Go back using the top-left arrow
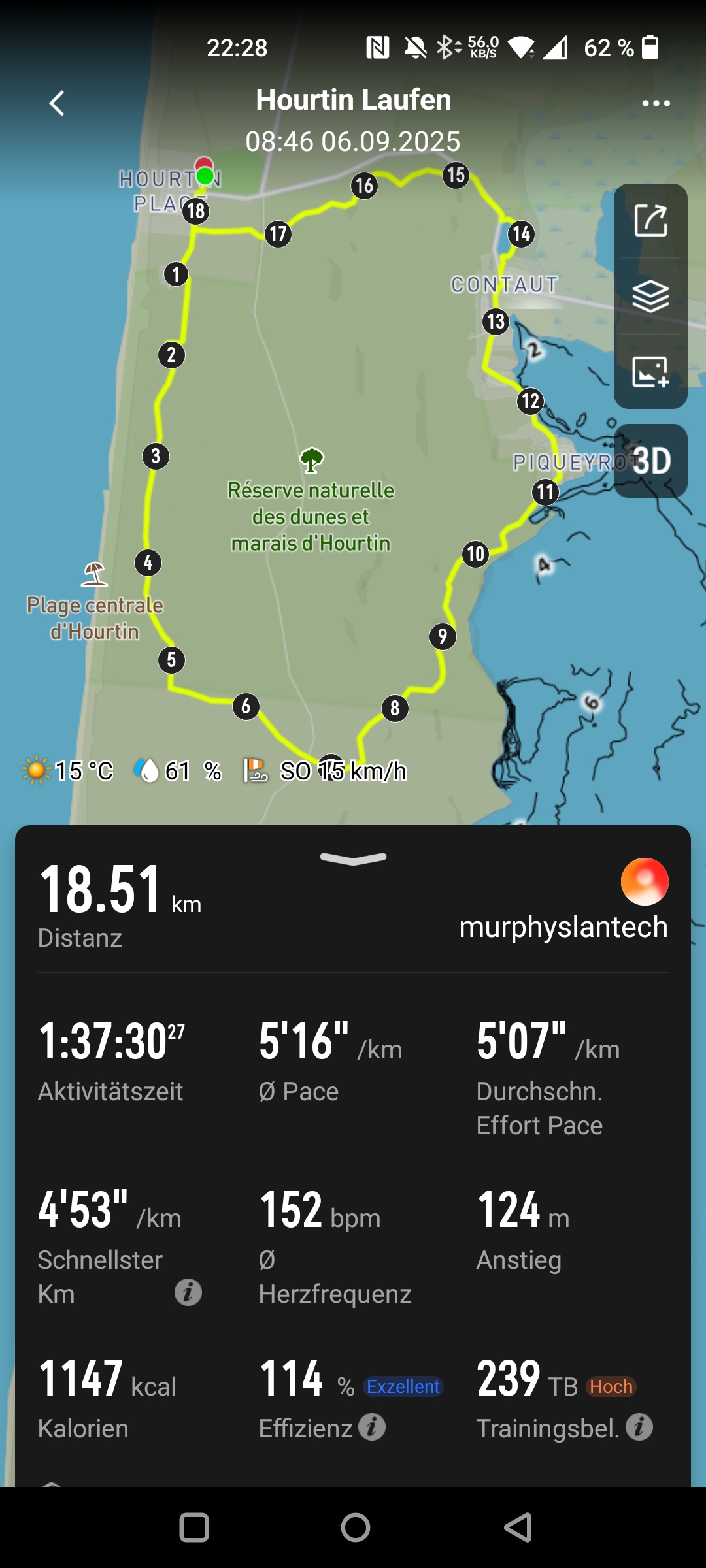 click(57, 103)
